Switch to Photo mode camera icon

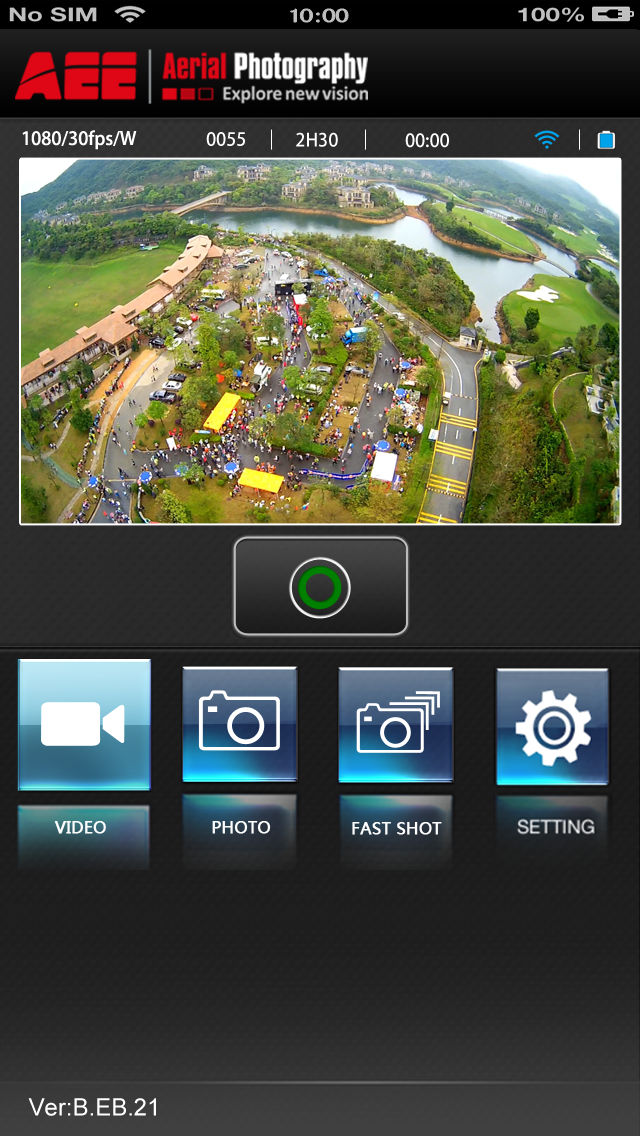click(240, 724)
